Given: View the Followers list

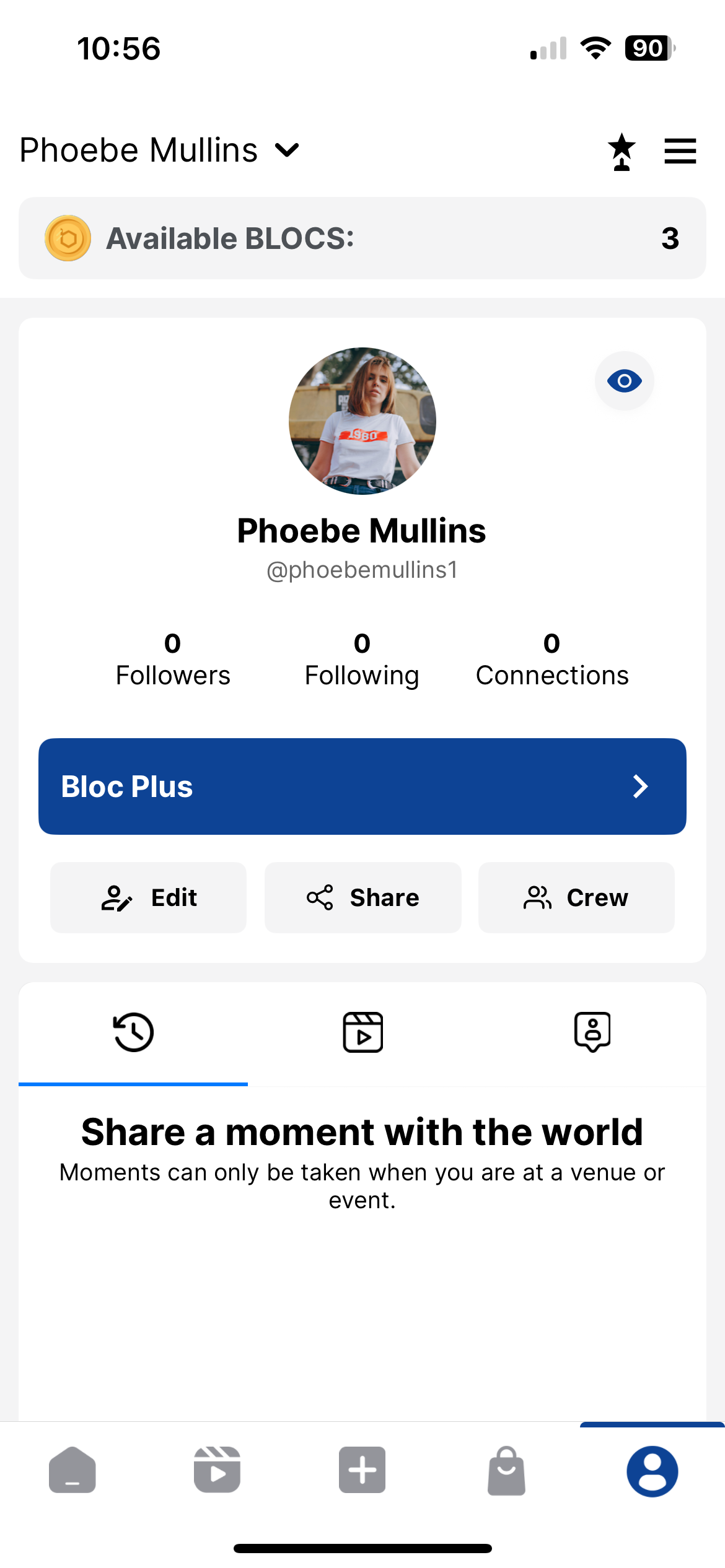Looking at the screenshot, I should [x=173, y=660].
